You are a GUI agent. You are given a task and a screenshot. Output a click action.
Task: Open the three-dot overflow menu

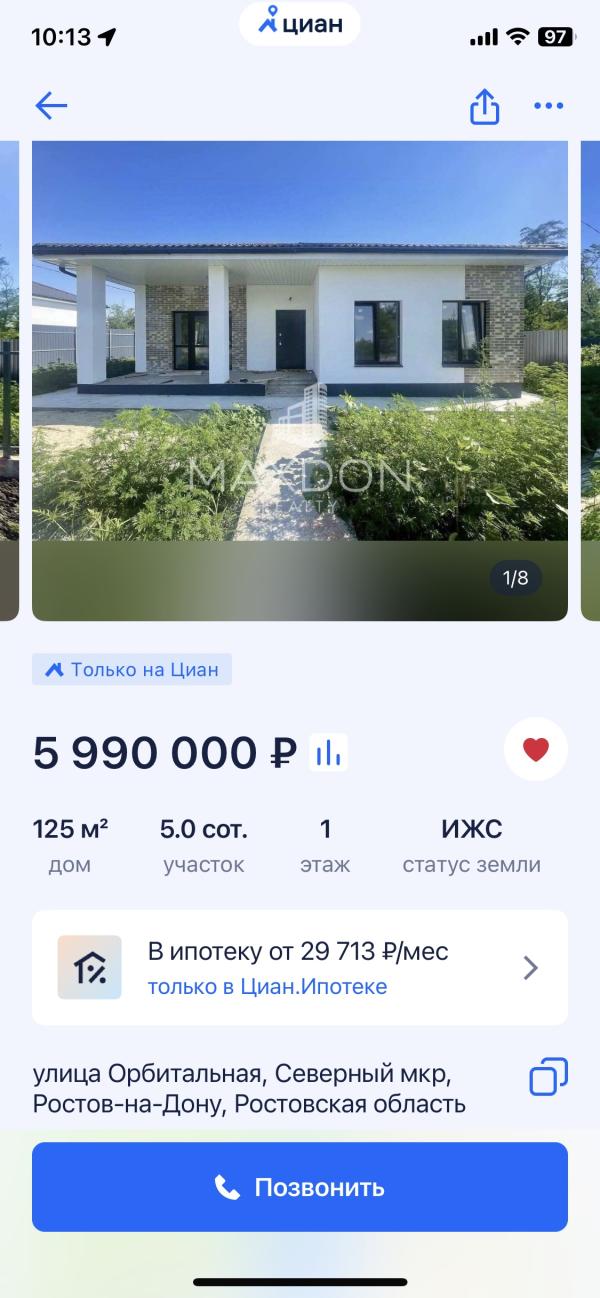[548, 106]
